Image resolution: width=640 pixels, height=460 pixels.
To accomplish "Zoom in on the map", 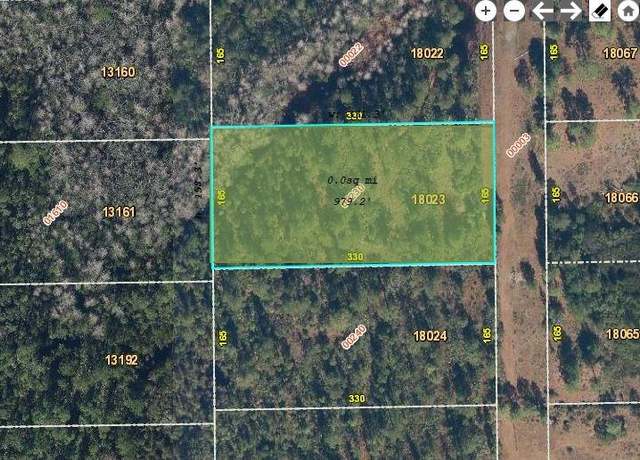I will (x=485, y=11).
